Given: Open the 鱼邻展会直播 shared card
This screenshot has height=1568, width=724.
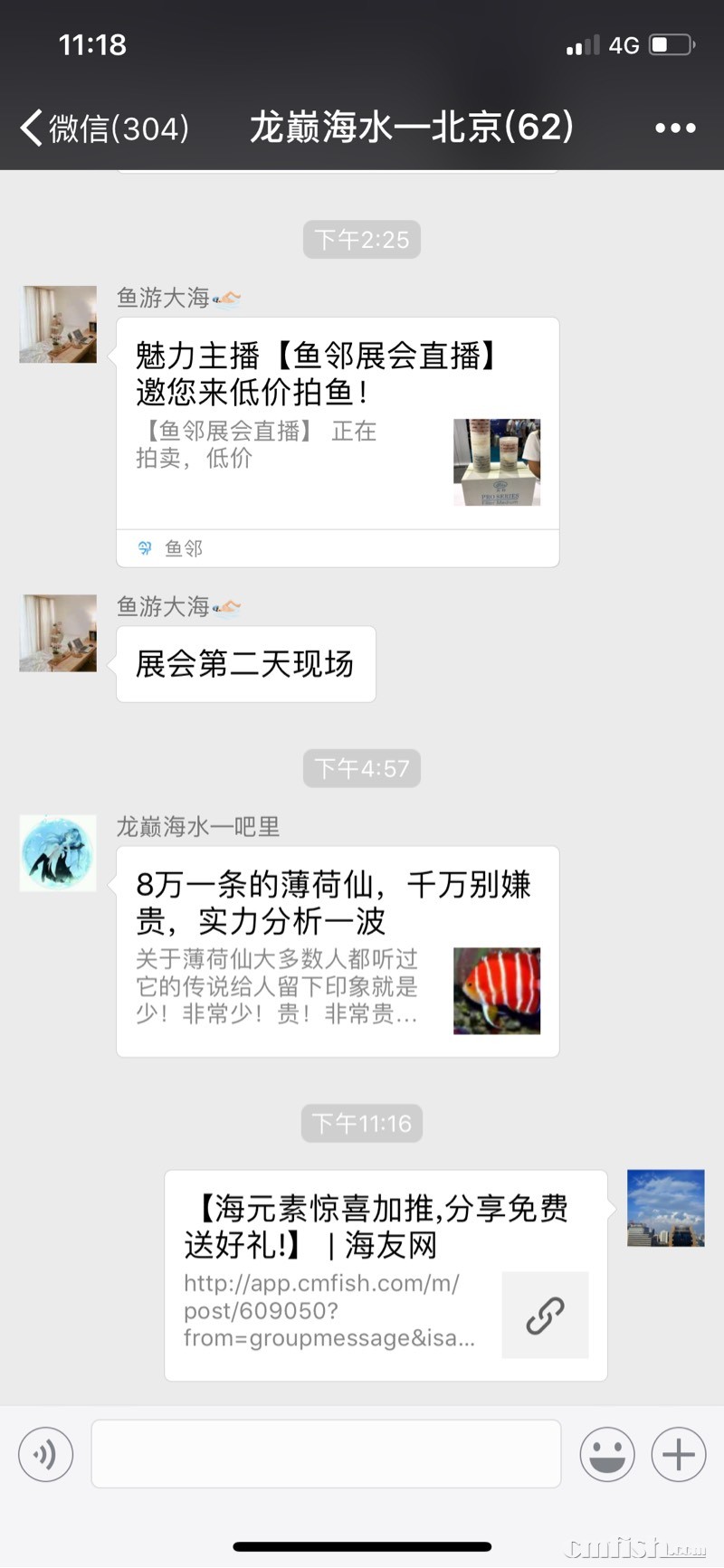Looking at the screenshot, I should click(337, 425).
